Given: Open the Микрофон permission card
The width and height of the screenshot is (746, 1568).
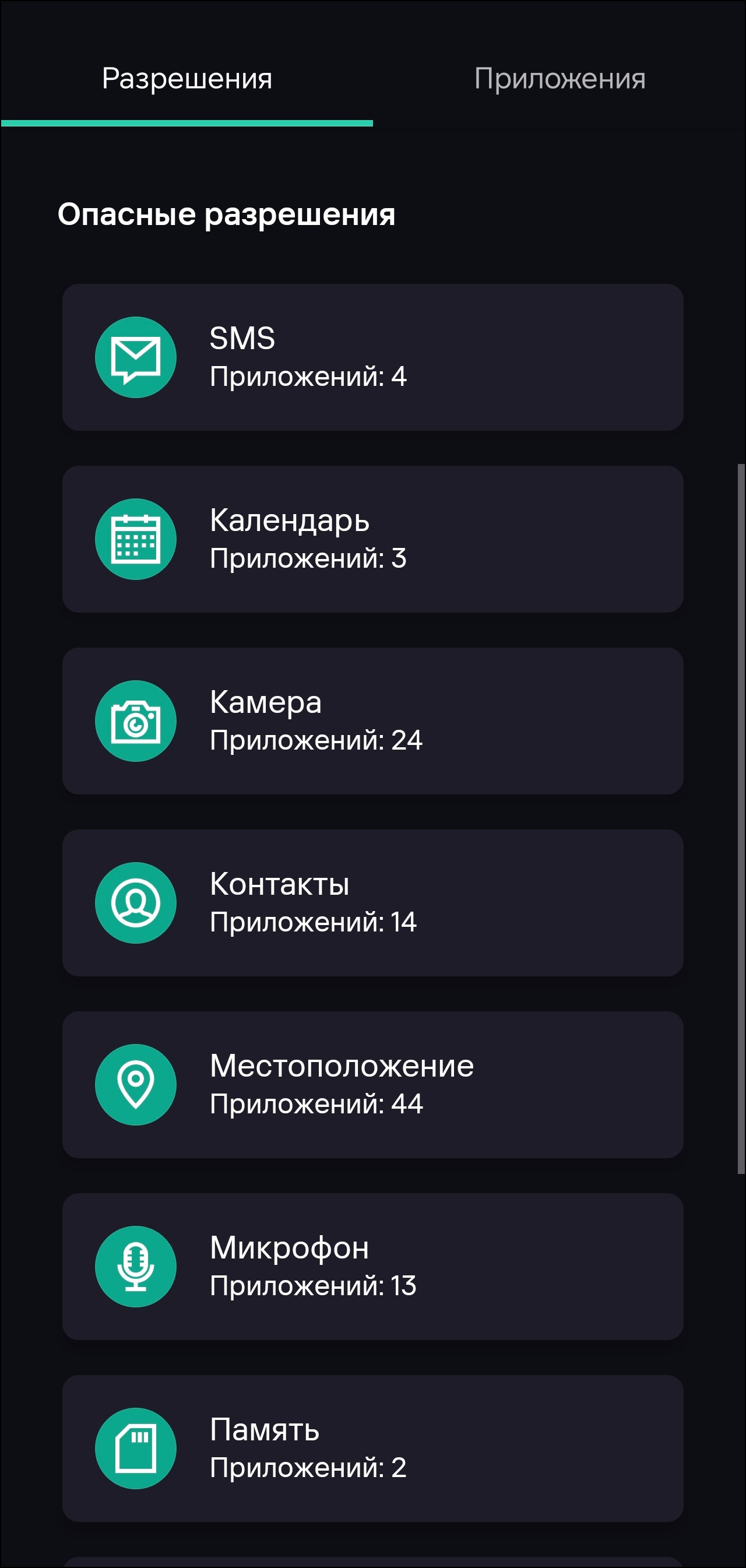Looking at the screenshot, I should 372,1266.
